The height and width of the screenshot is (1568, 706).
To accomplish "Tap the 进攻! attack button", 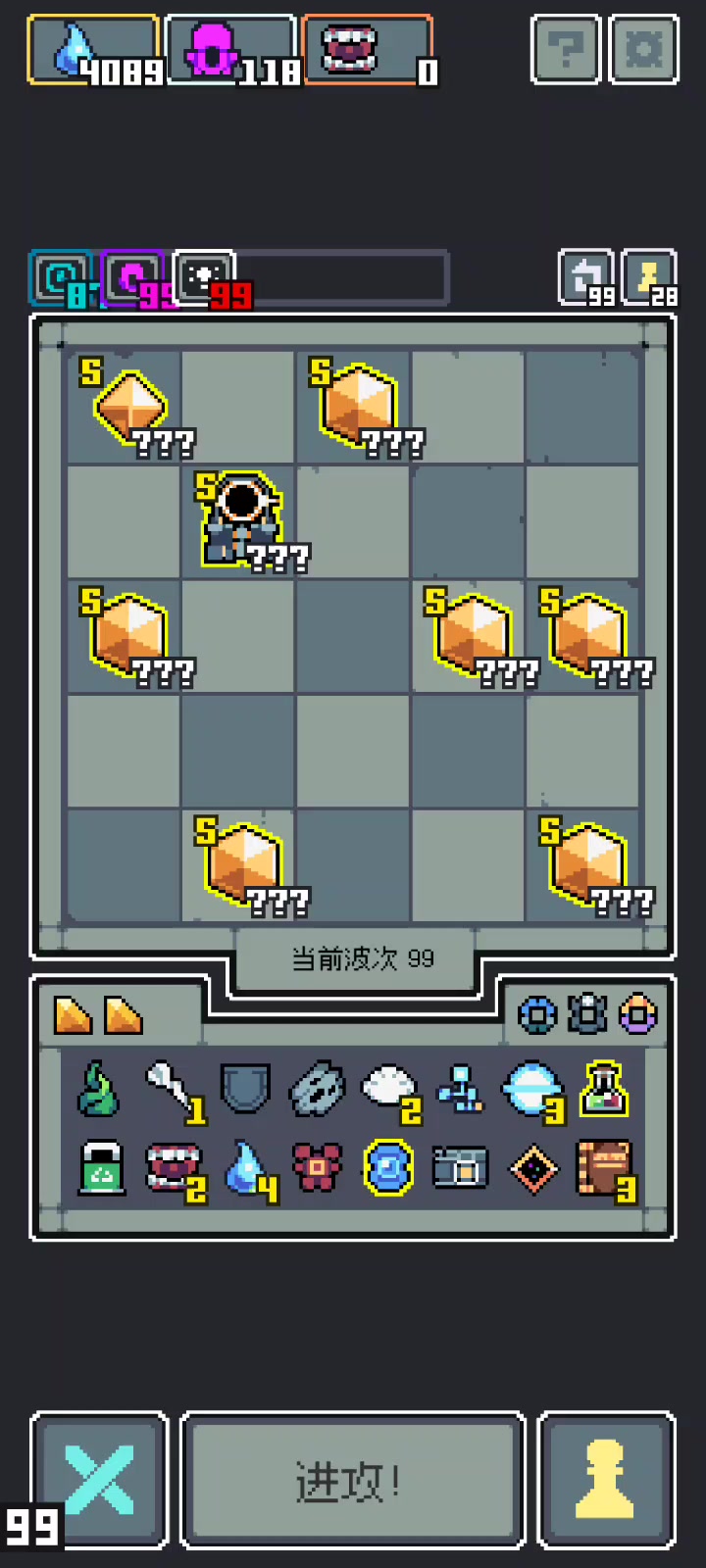I will pyautogui.click(x=353, y=1481).
